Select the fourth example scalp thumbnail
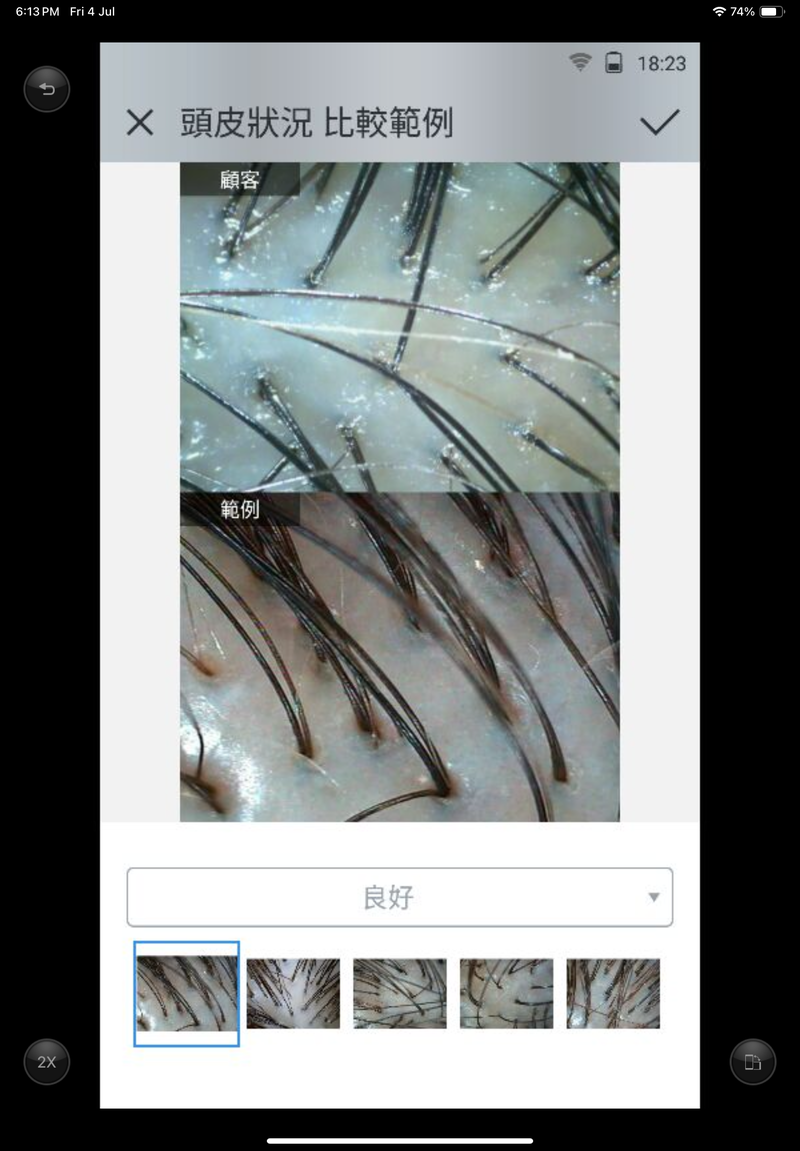 (506, 993)
